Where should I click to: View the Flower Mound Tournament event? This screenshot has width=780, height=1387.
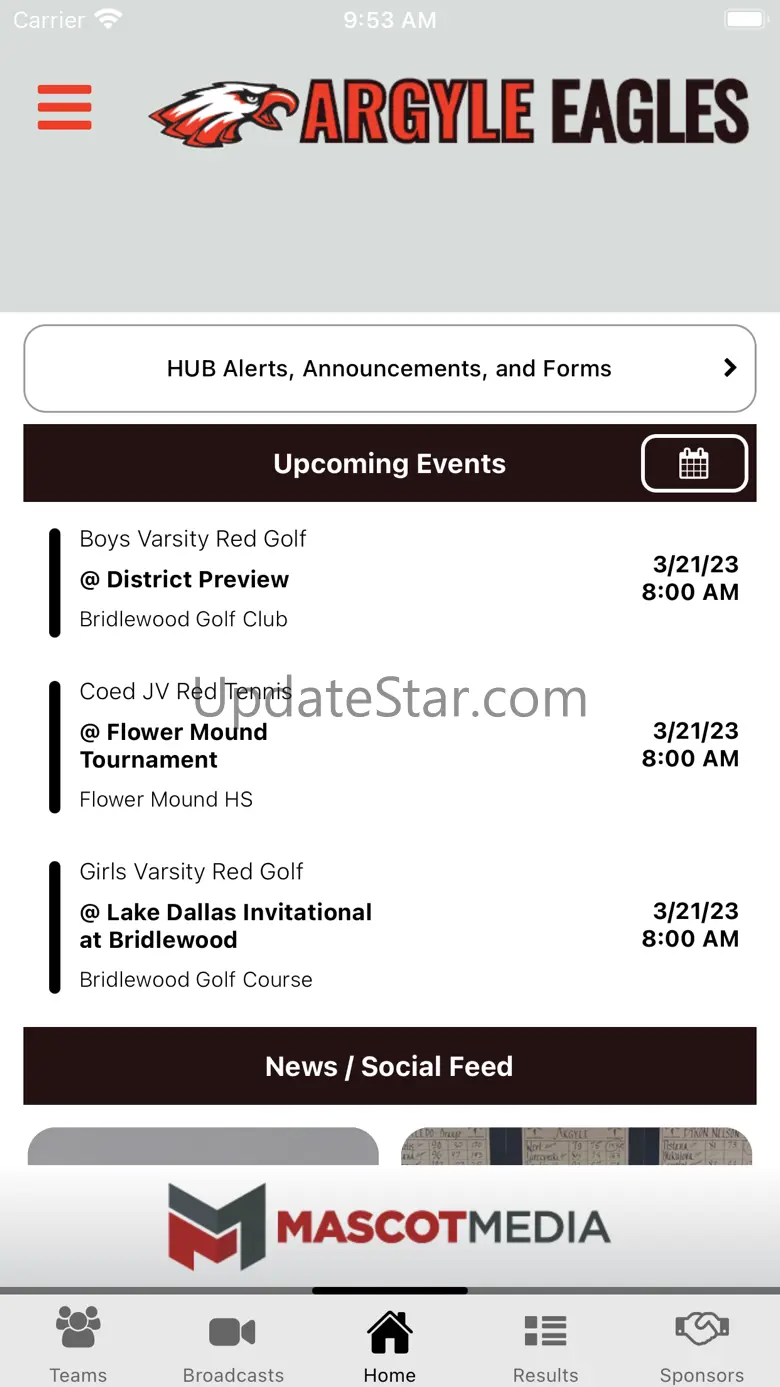(390, 746)
